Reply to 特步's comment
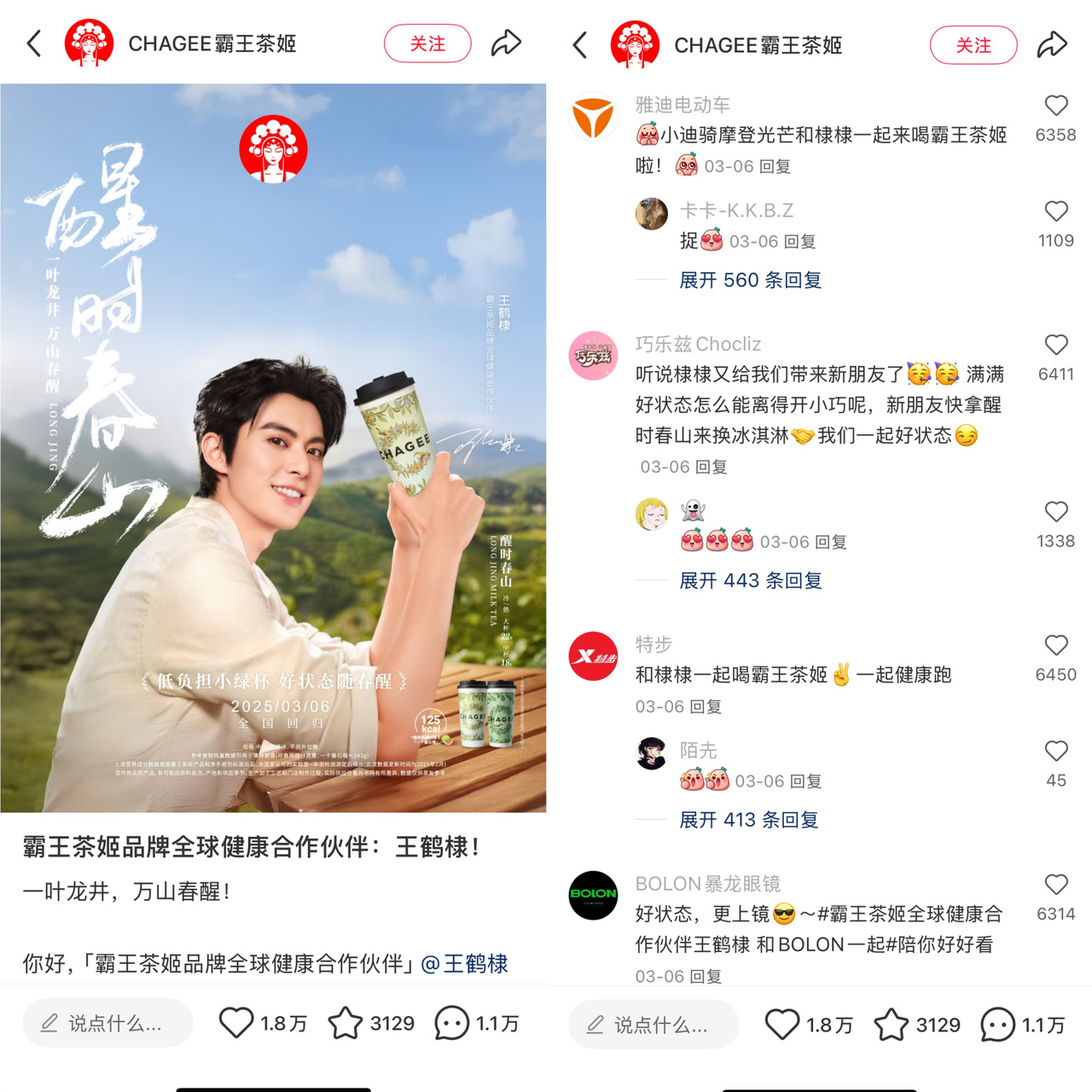1092x1092 pixels. click(706, 707)
